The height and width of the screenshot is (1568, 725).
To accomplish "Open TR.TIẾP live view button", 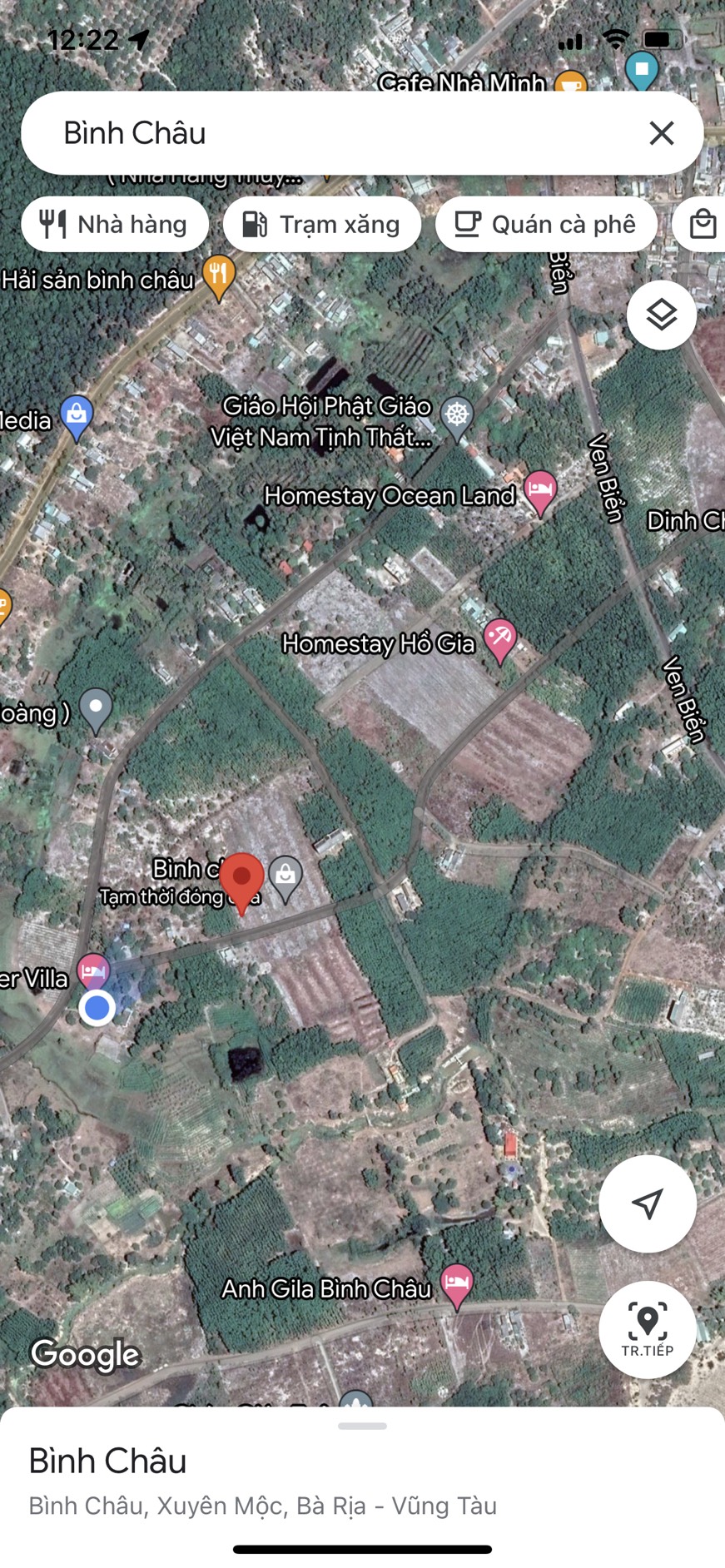I will (648, 1330).
